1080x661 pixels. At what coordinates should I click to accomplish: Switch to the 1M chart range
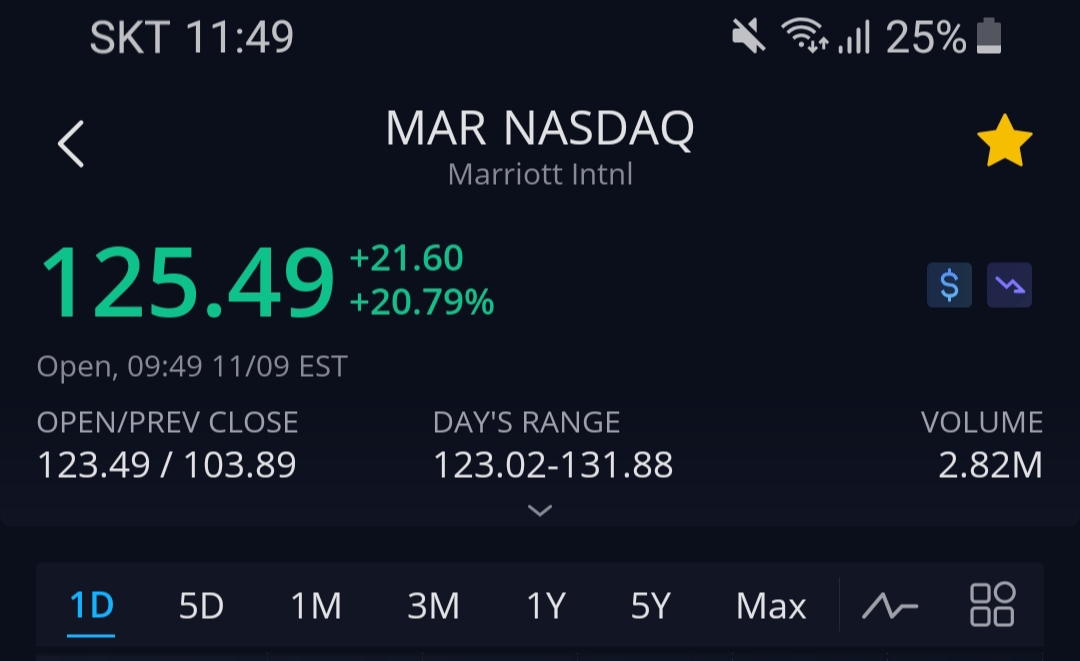pyautogui.click(x=316, y=606)
